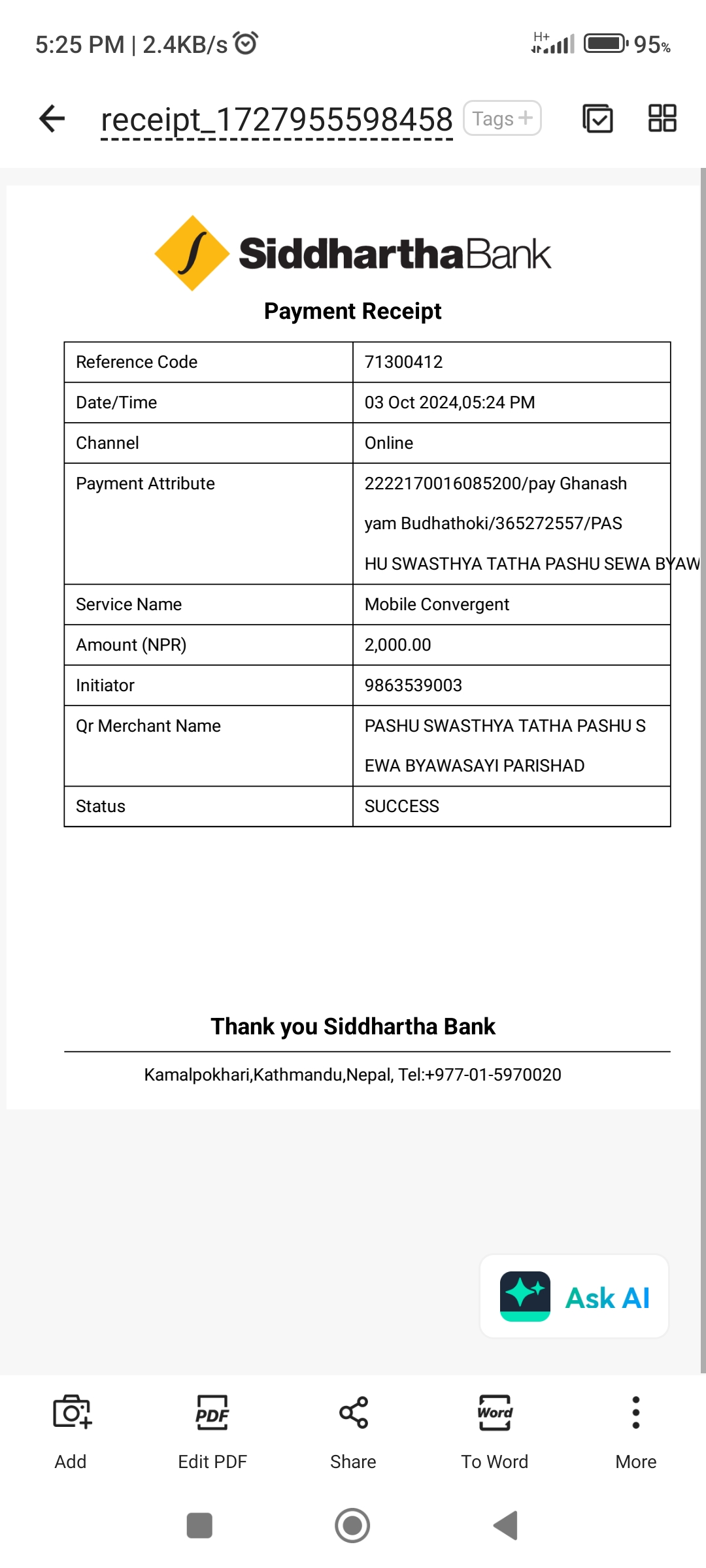706x1568 pixels.
Task: Add tags with the Tags + chip
Action: [x=502, y=118]
